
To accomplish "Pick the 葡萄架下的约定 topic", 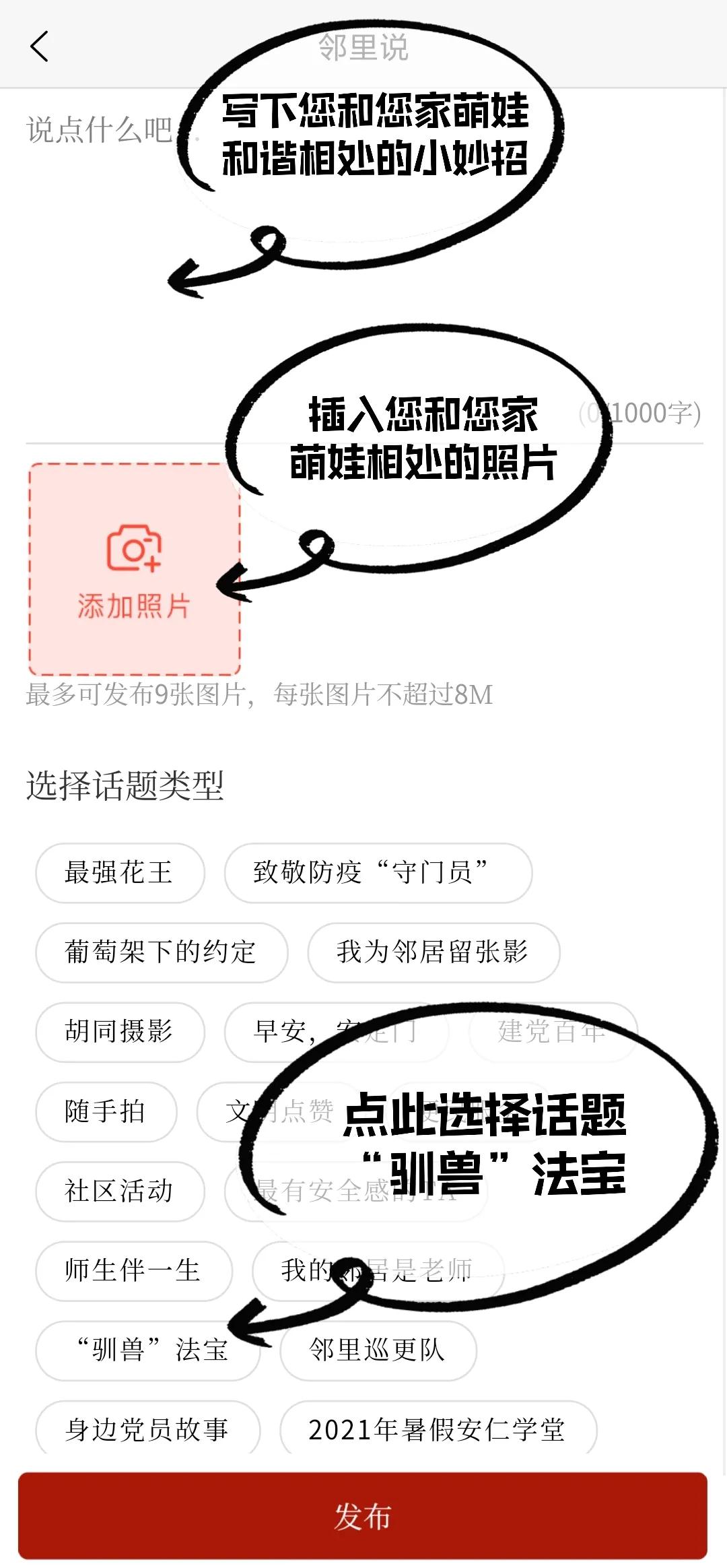I will click(161, 952).
